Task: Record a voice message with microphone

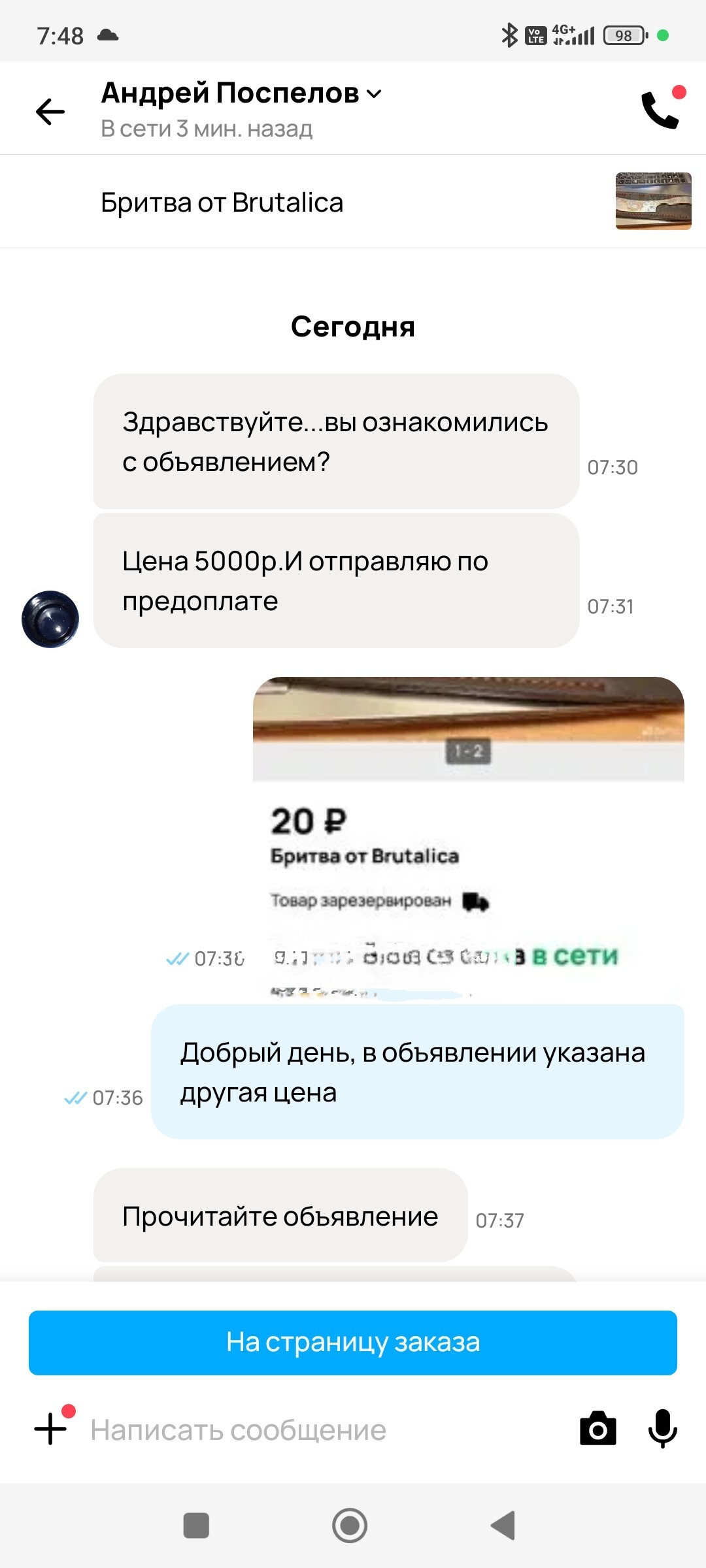Action: click(662, 1429)
